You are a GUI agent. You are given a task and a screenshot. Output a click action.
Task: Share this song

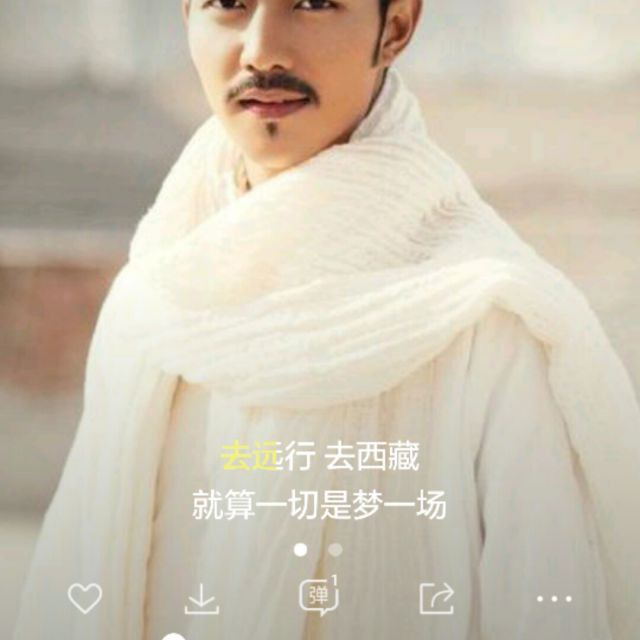436,598
